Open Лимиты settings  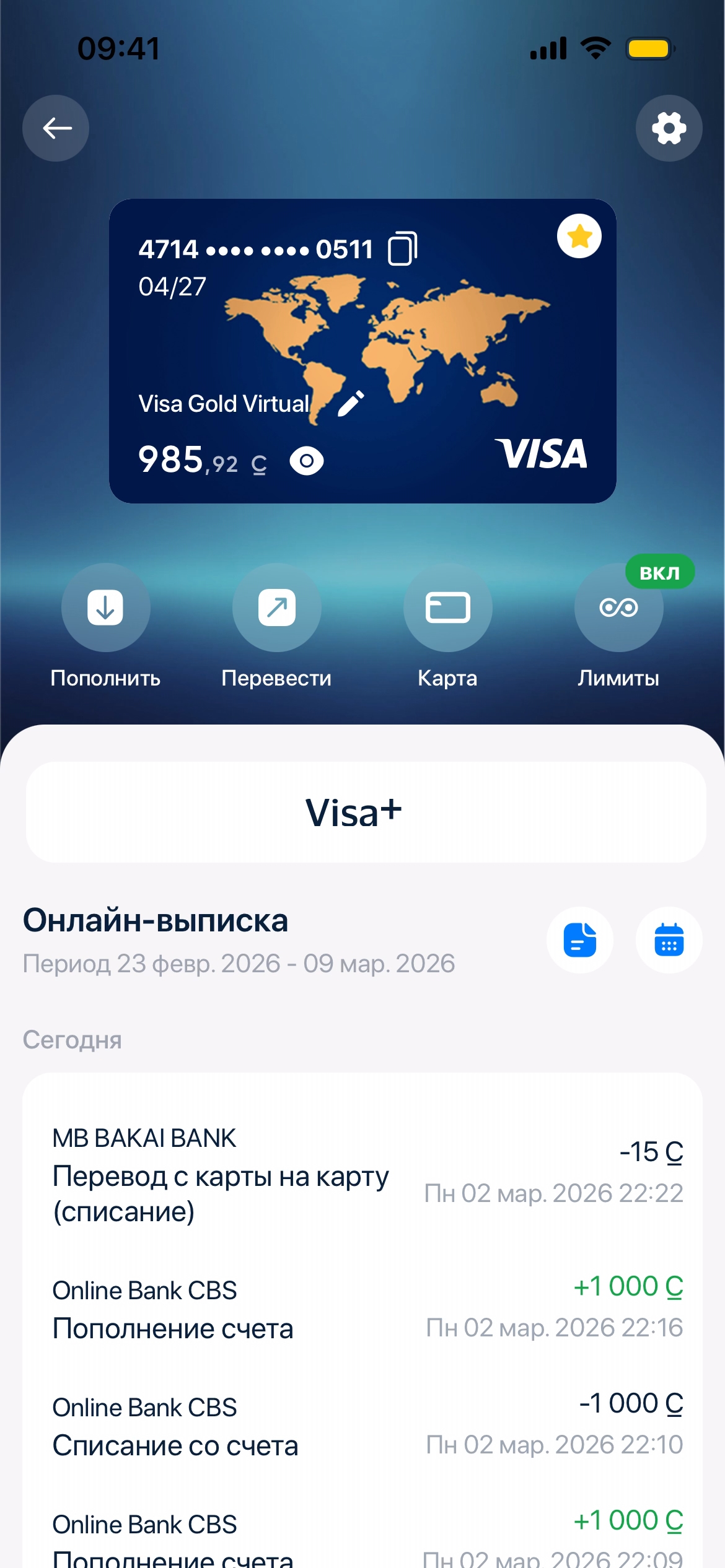pyautogui.click(x=618, y=608)
